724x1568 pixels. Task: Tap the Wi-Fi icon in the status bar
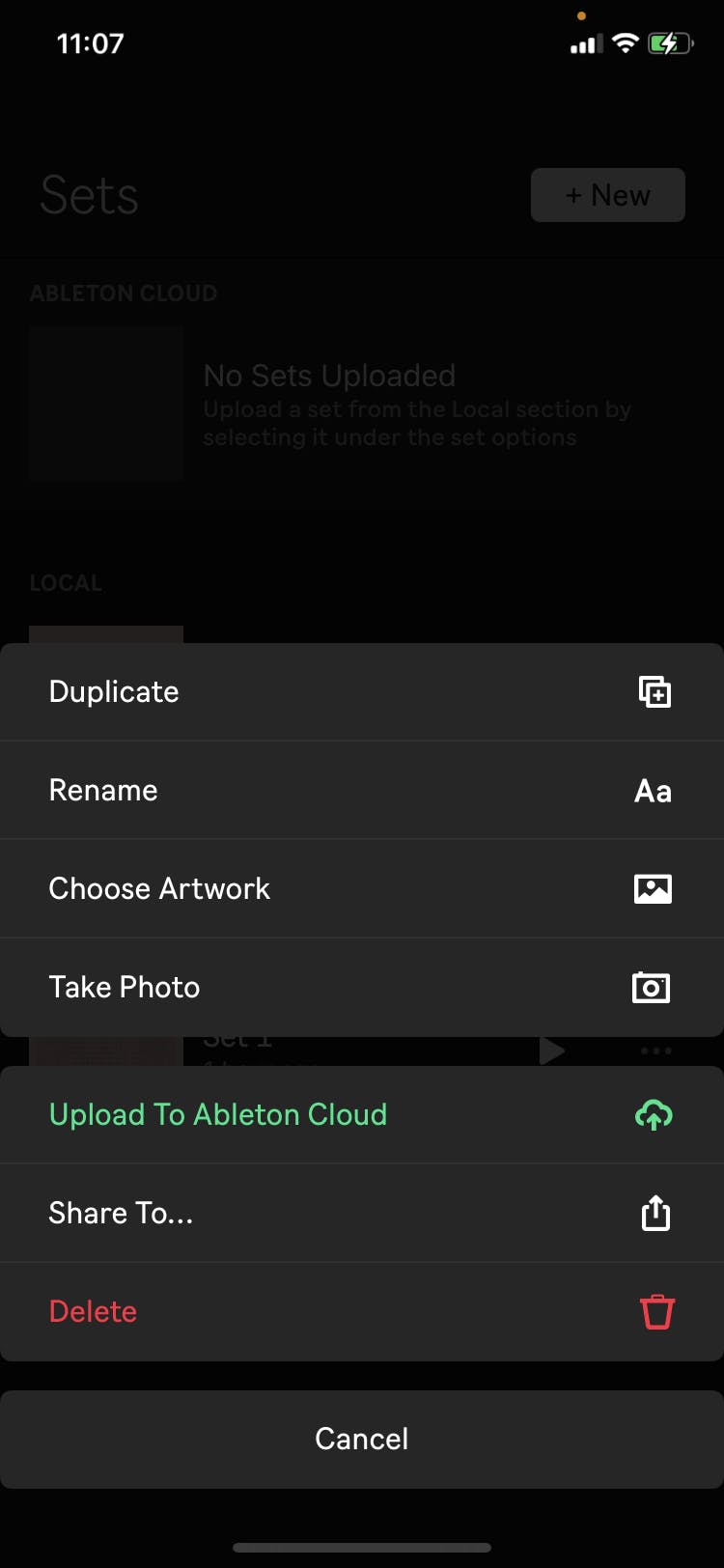[x=627, y=42]
